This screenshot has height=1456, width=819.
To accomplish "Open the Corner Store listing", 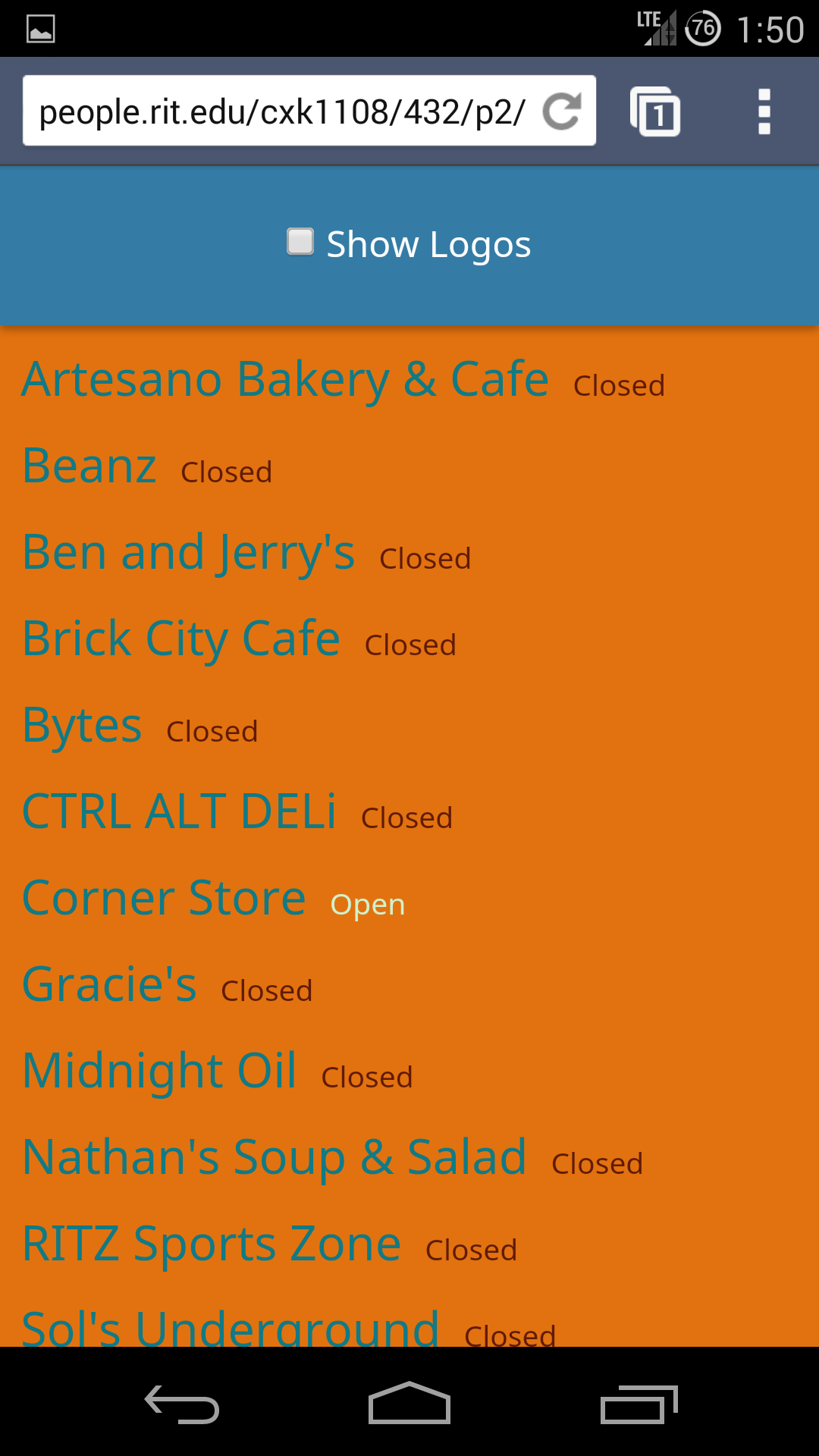I will 164,898.
